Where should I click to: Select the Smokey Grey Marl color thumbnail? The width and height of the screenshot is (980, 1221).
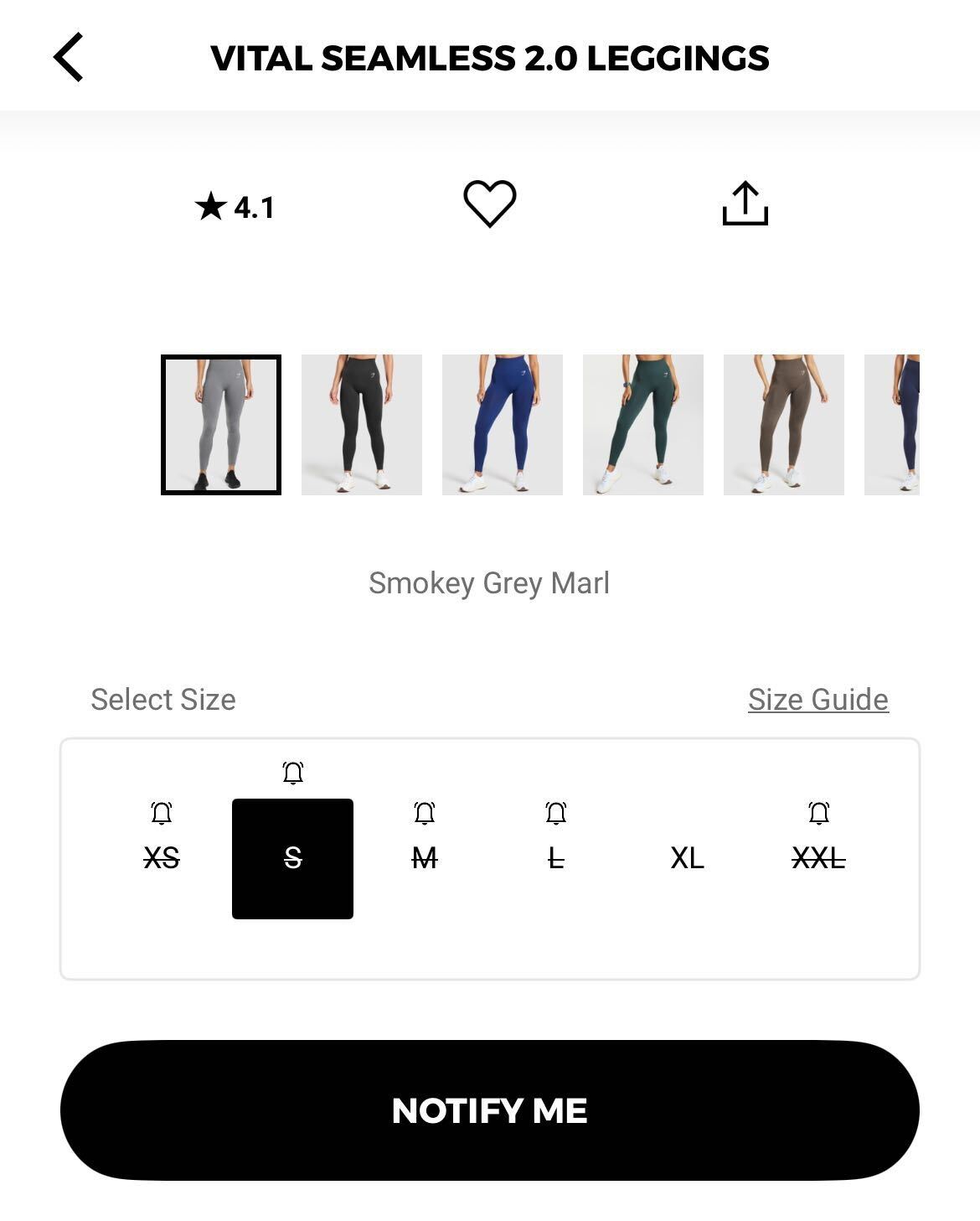221,425
